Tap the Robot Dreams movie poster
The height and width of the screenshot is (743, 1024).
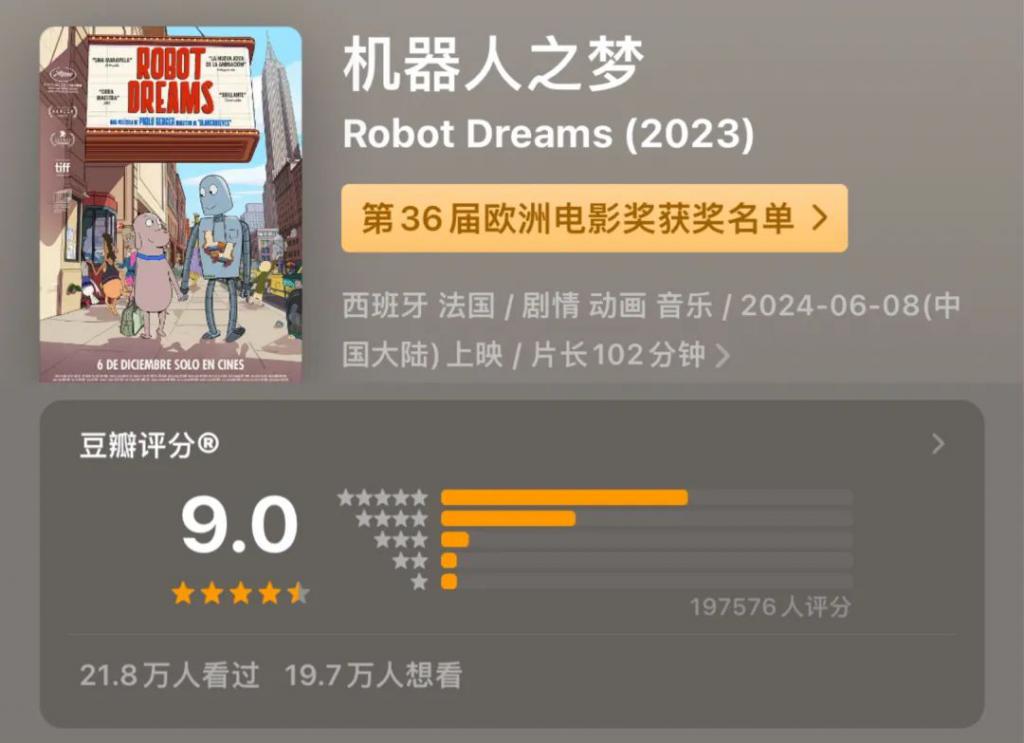171,204
